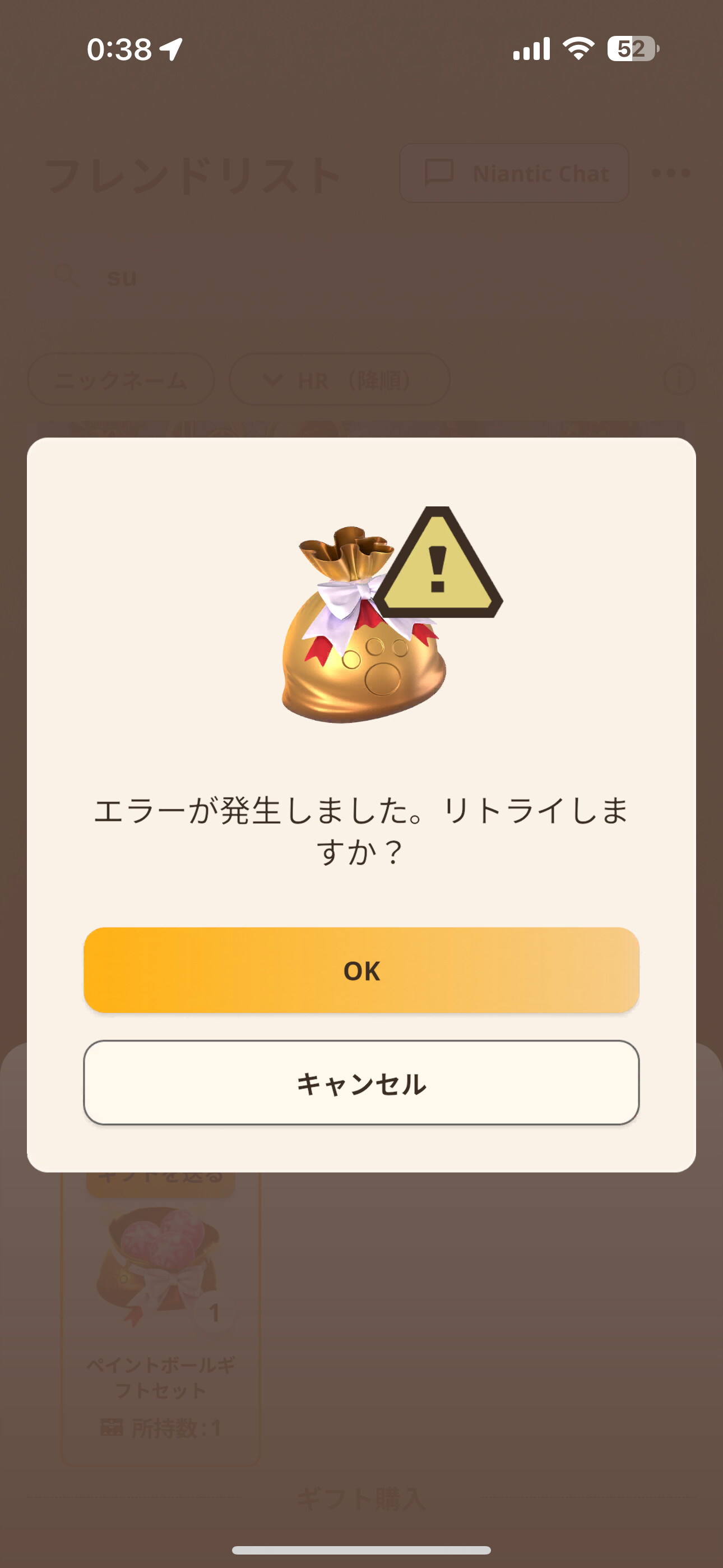Tap OK to retry after the error
This screenshot has height=1568, width=723.
[x=361, y=970]
